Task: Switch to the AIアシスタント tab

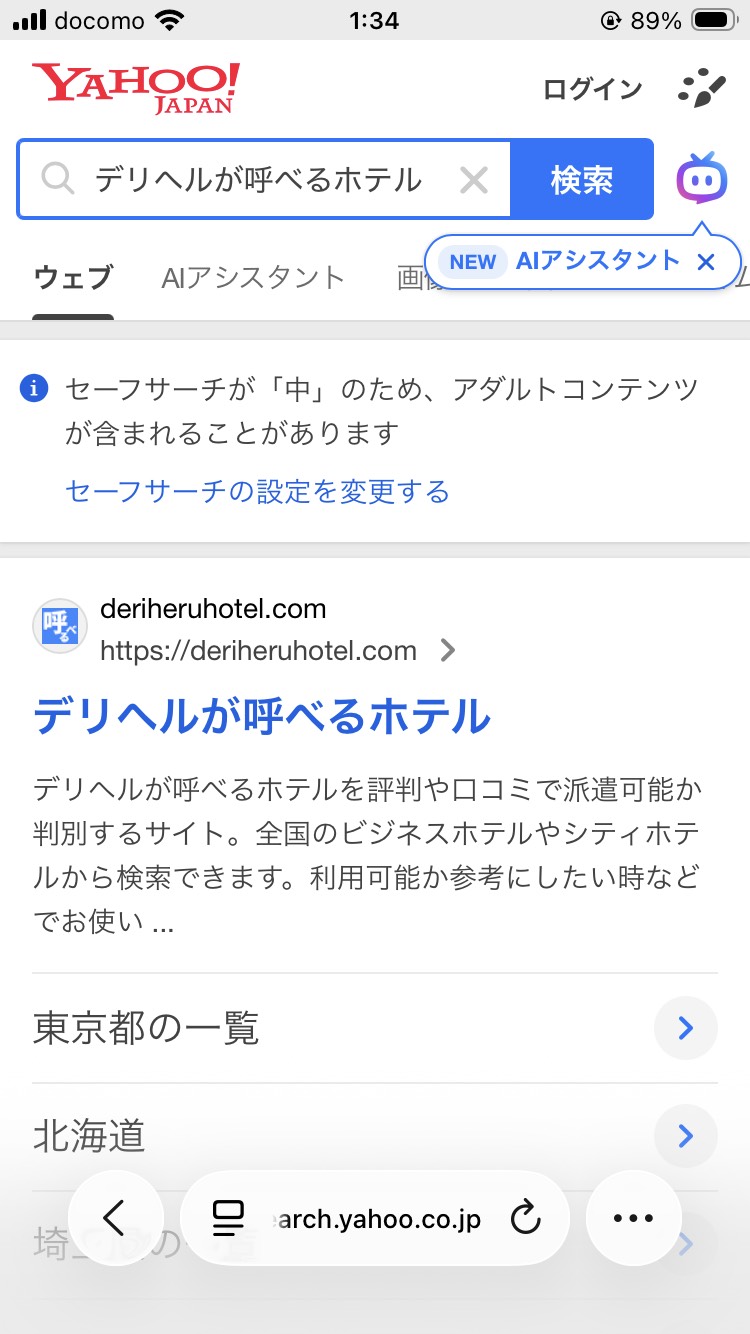Action: tap(253, 278)
